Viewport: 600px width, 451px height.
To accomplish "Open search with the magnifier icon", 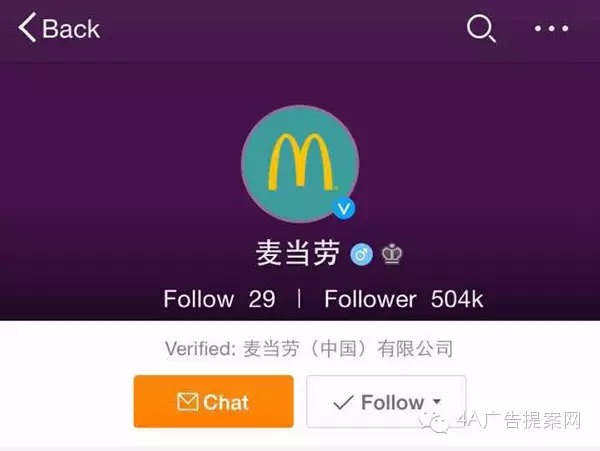I will pyautogui.click(x=481, y=29).
